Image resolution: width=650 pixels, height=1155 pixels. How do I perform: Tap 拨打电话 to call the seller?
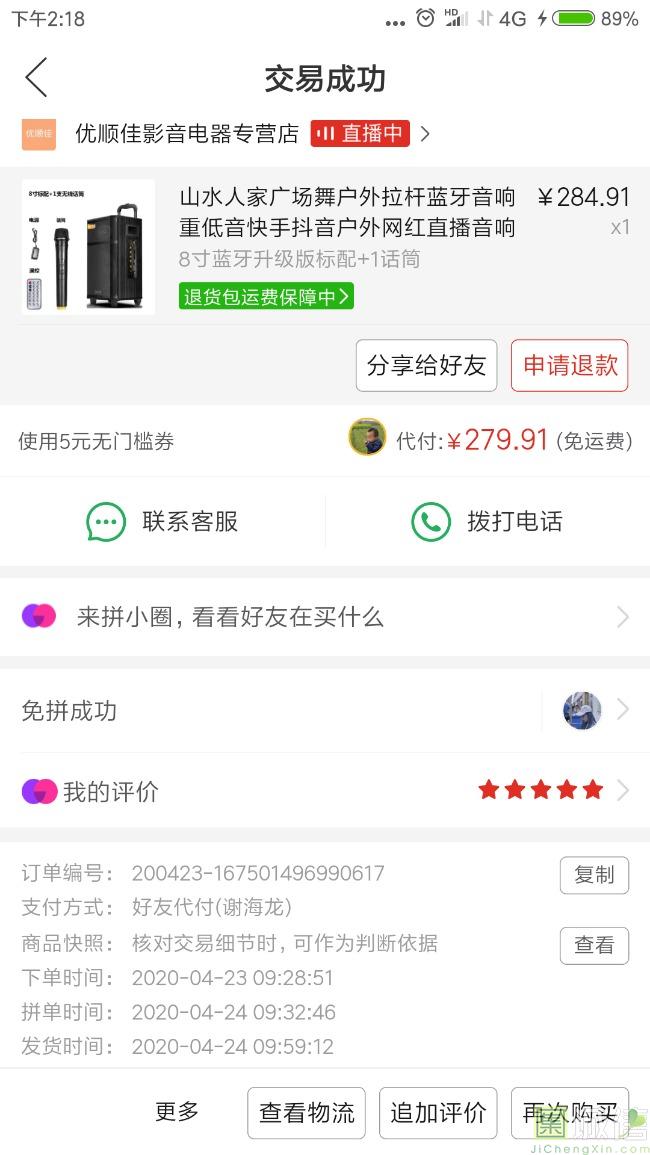click(487, 521)
